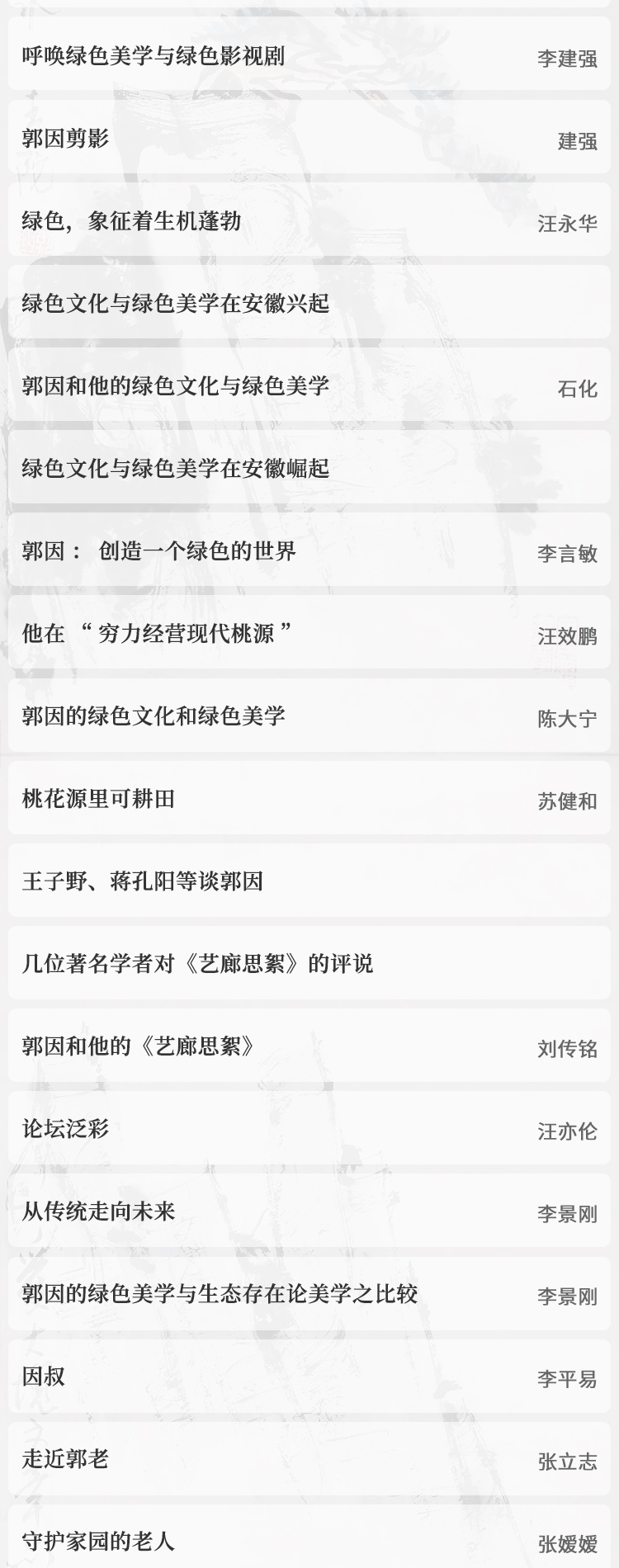619x1568 pixels.
Task: Open 走近郭老 by 张立志
Action: pyautogui.click(x=66, y=1459)
